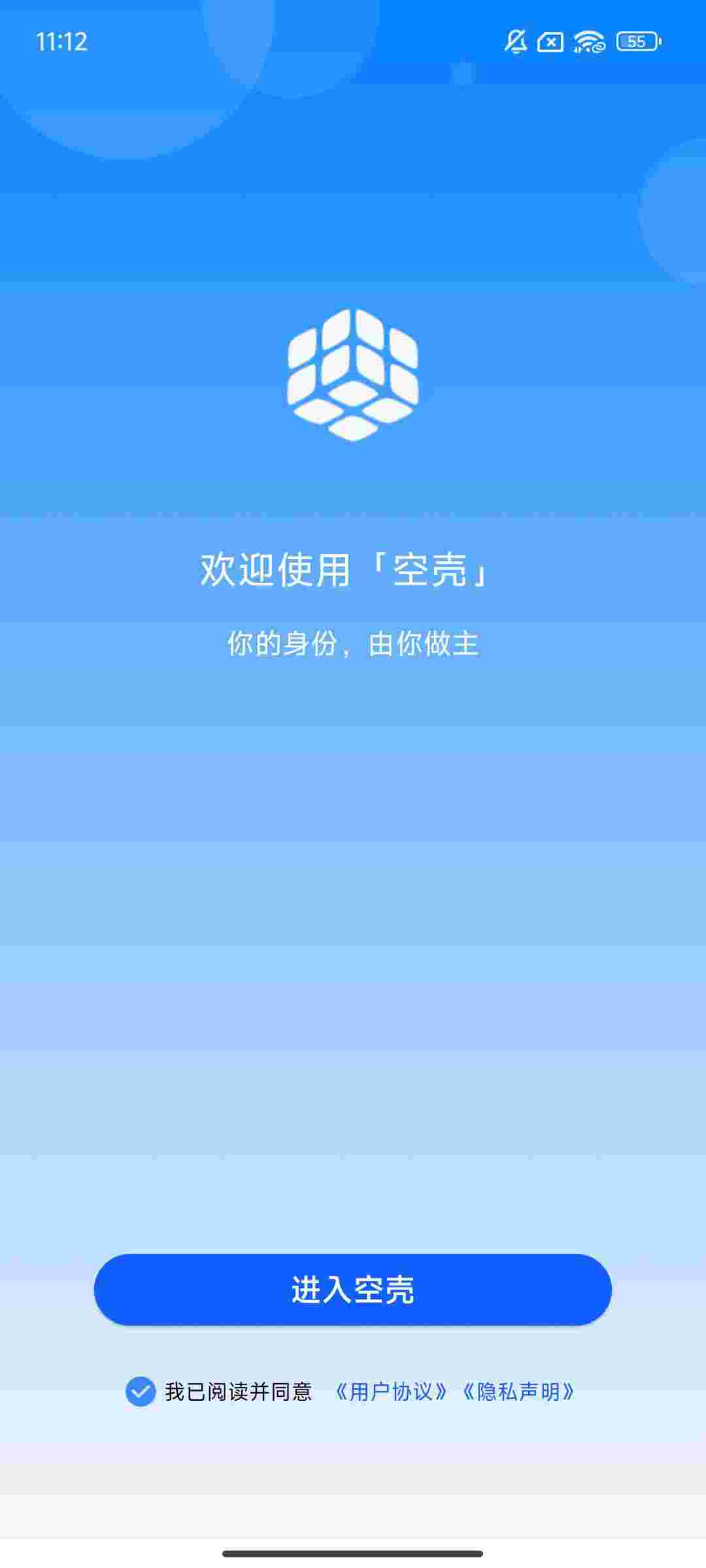
Task: Open the 《隐私声明》 link
Action: tap(518, 1392)
